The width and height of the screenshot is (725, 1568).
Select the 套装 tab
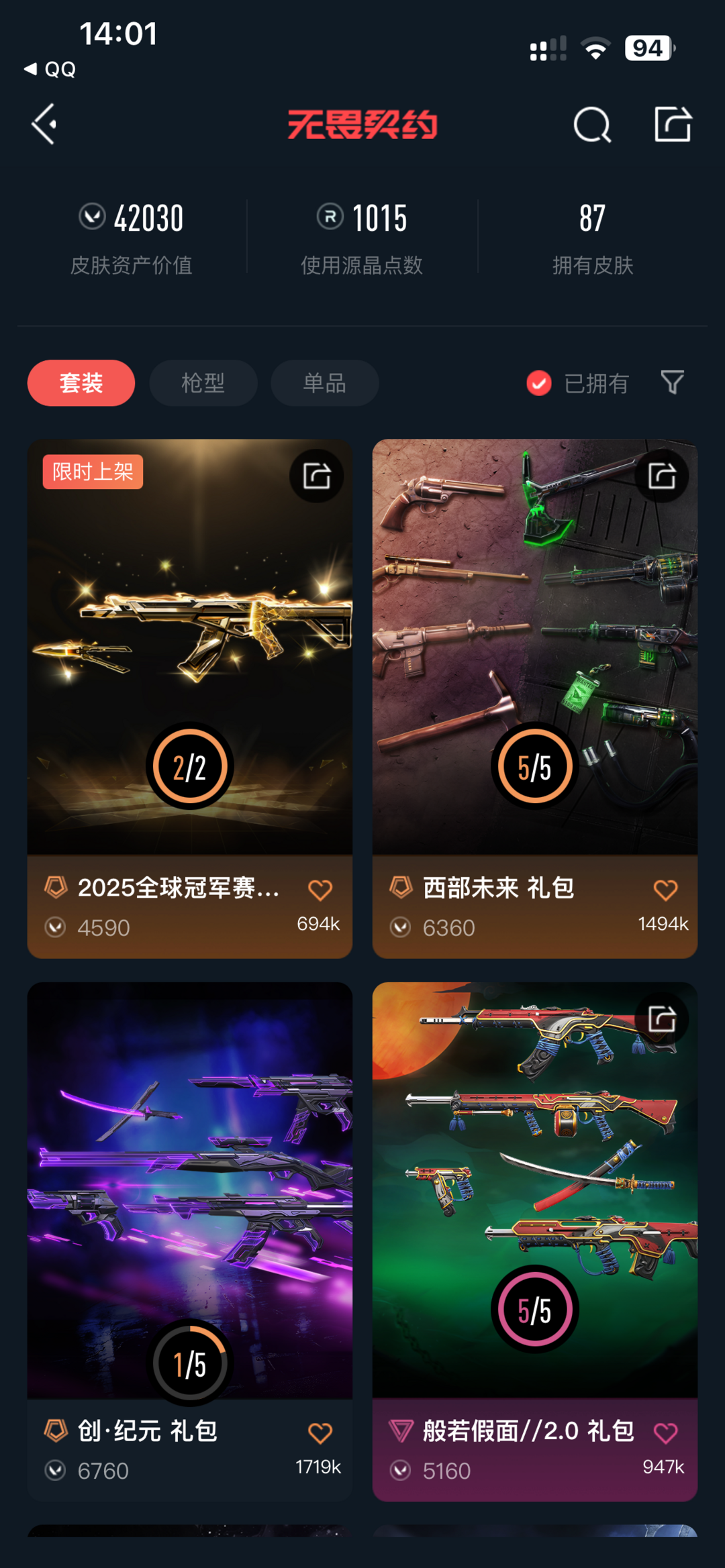coord(81,383)
